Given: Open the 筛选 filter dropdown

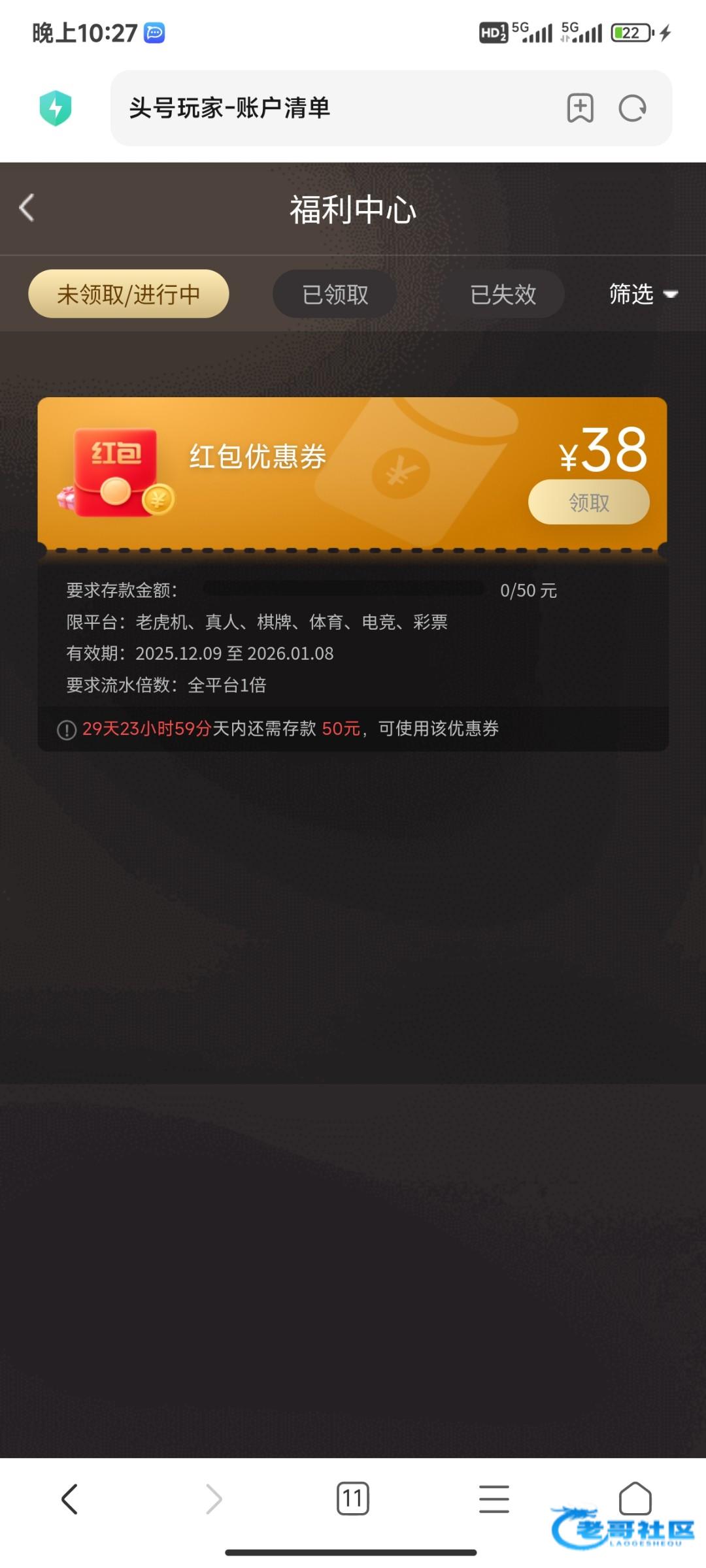Looking at the screenshot, I should click(643, 294).
